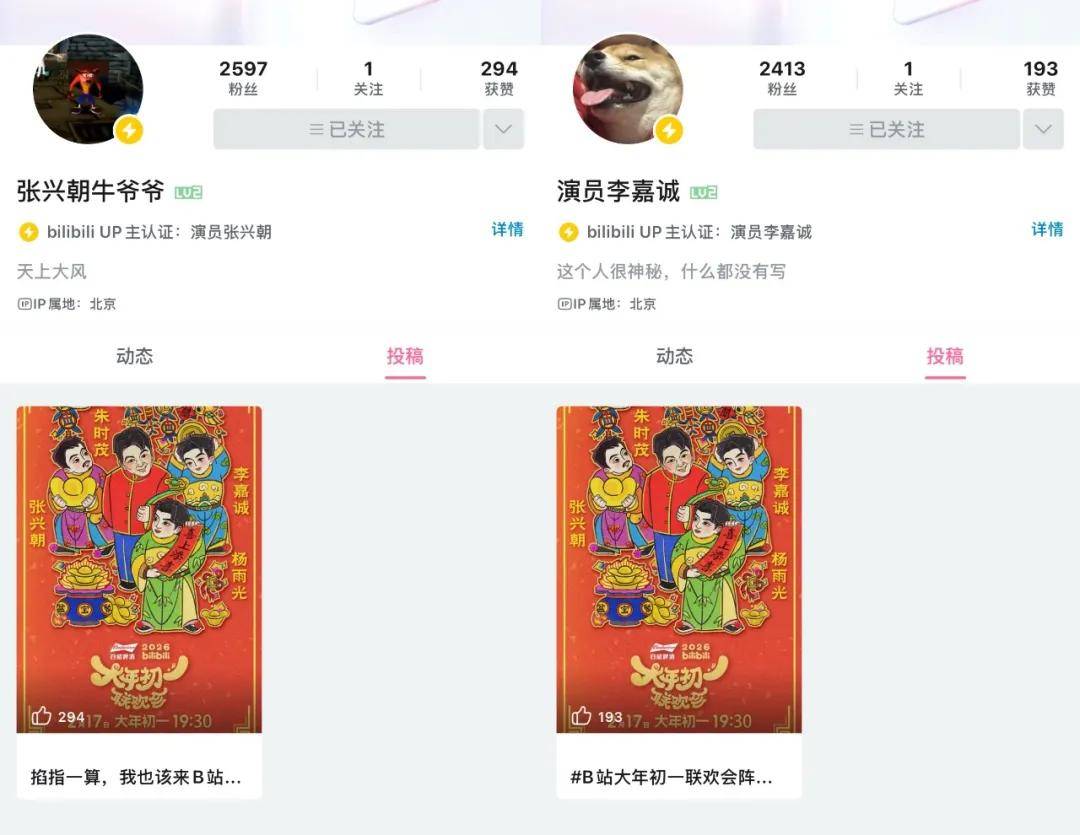Tap 已关注 button on 演员李嘉诚's profile

click(x=886, y=129)
